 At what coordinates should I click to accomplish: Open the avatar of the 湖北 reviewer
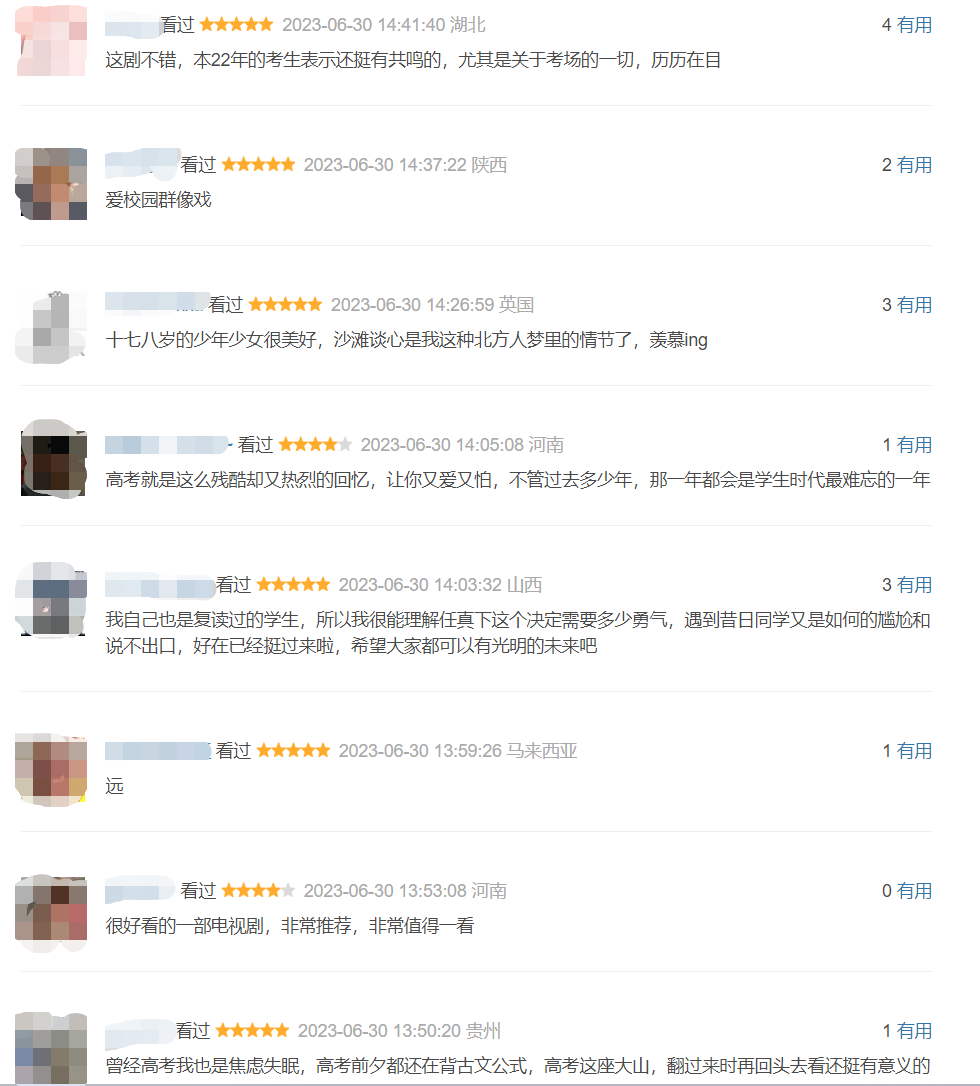pyautogui.click(x=51, y=40)
